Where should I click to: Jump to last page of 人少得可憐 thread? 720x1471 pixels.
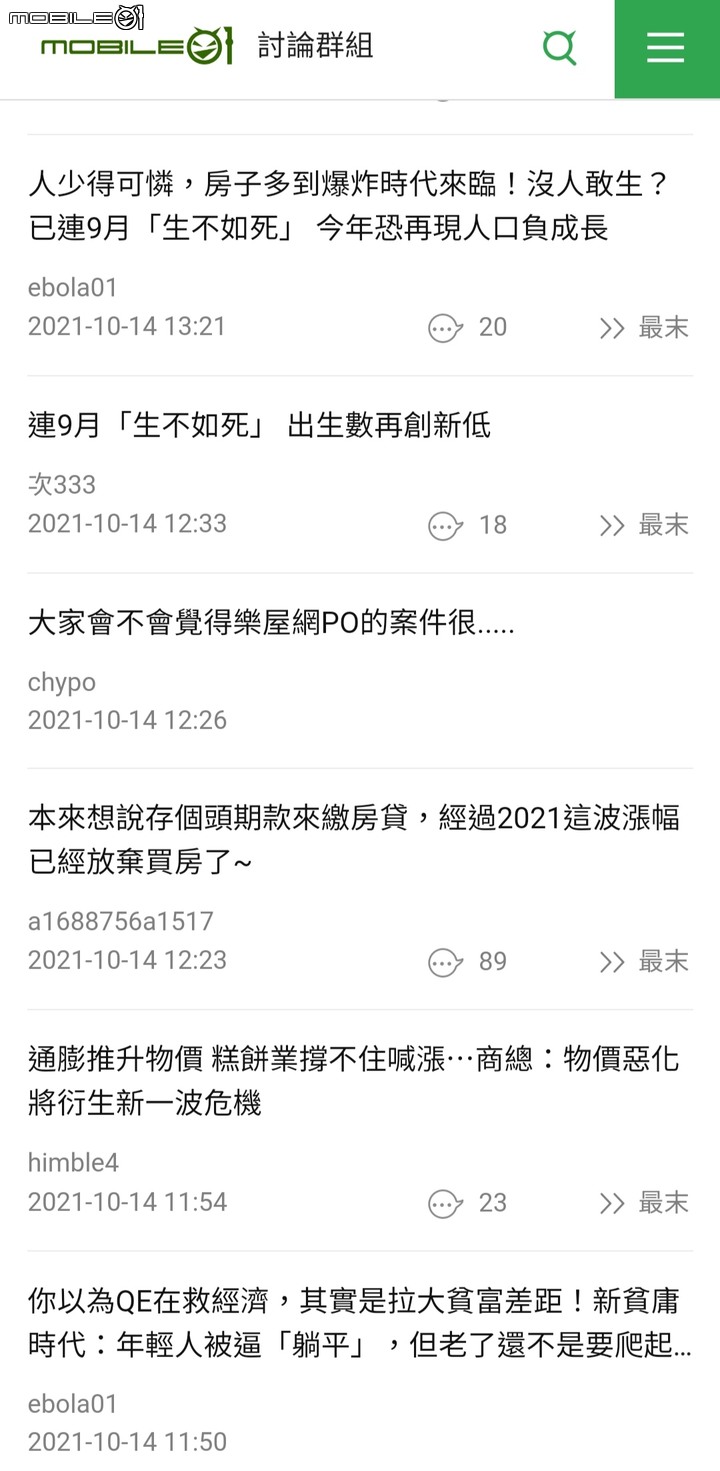(x=644, y=327)
